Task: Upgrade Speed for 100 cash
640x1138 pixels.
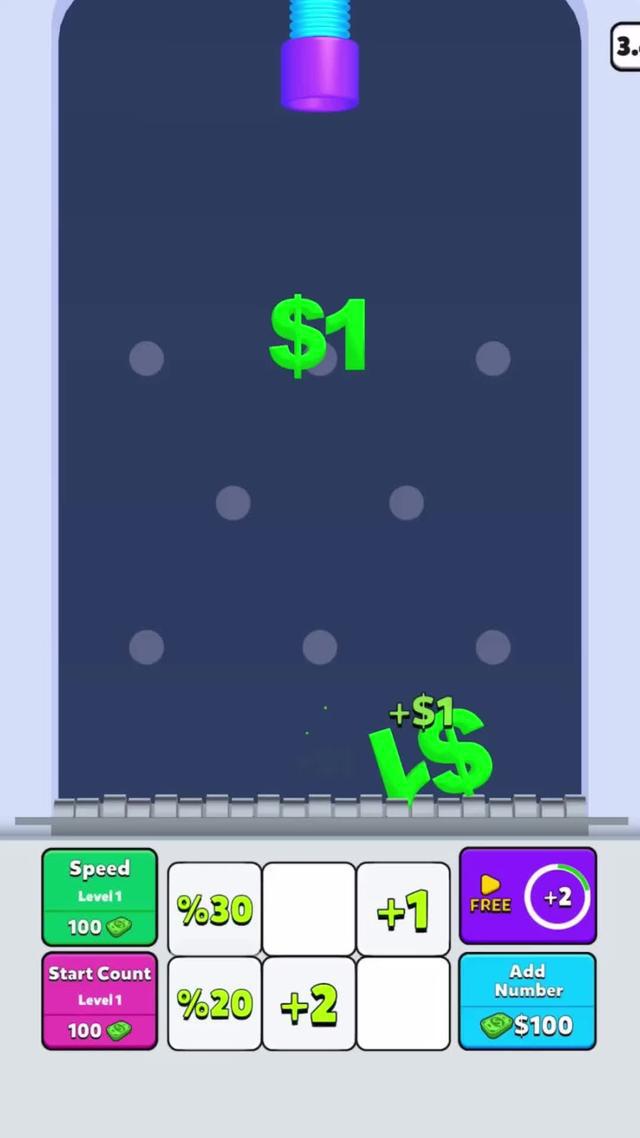Action: click(99, 897)
